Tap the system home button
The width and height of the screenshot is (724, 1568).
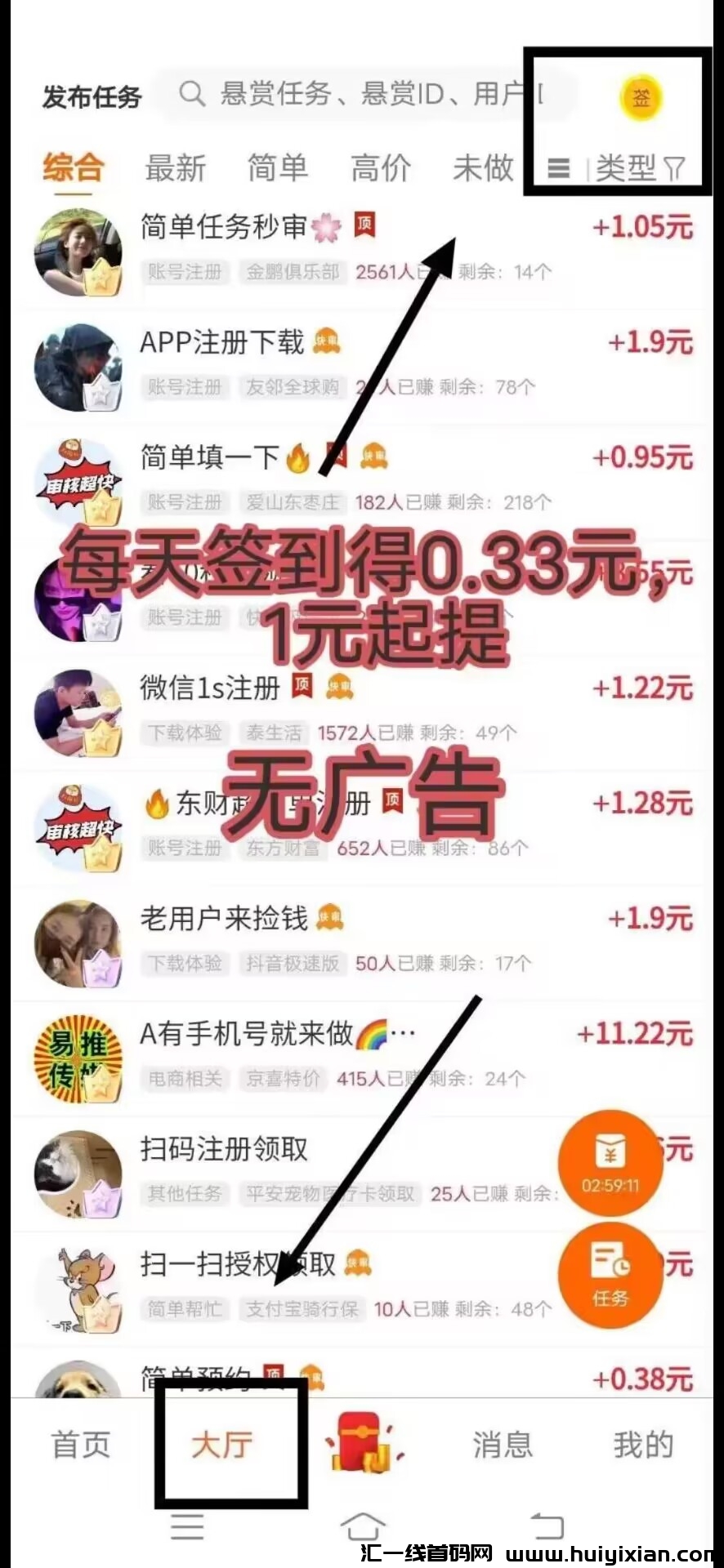362,1526
